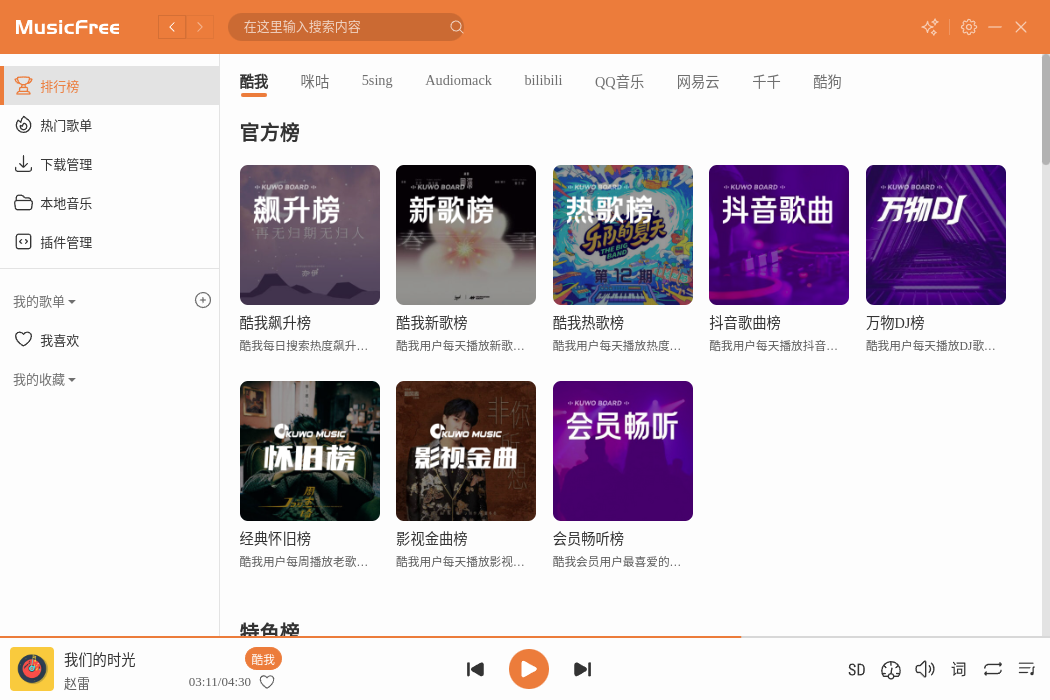
Task: Open 热门歌单 in the sidebar
Action: point(66,125)
